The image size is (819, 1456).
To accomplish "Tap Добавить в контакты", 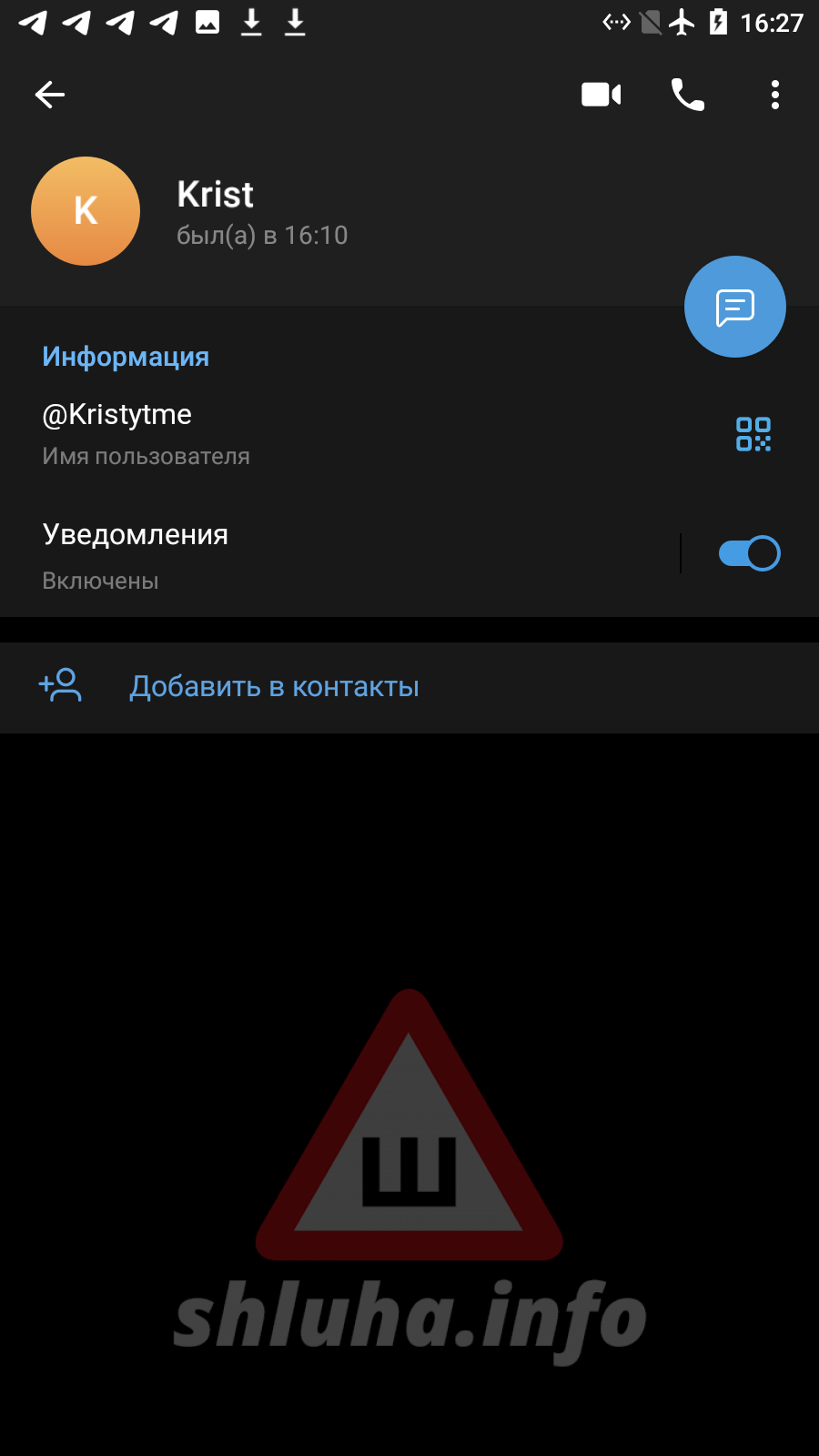I will click(274, 687).
